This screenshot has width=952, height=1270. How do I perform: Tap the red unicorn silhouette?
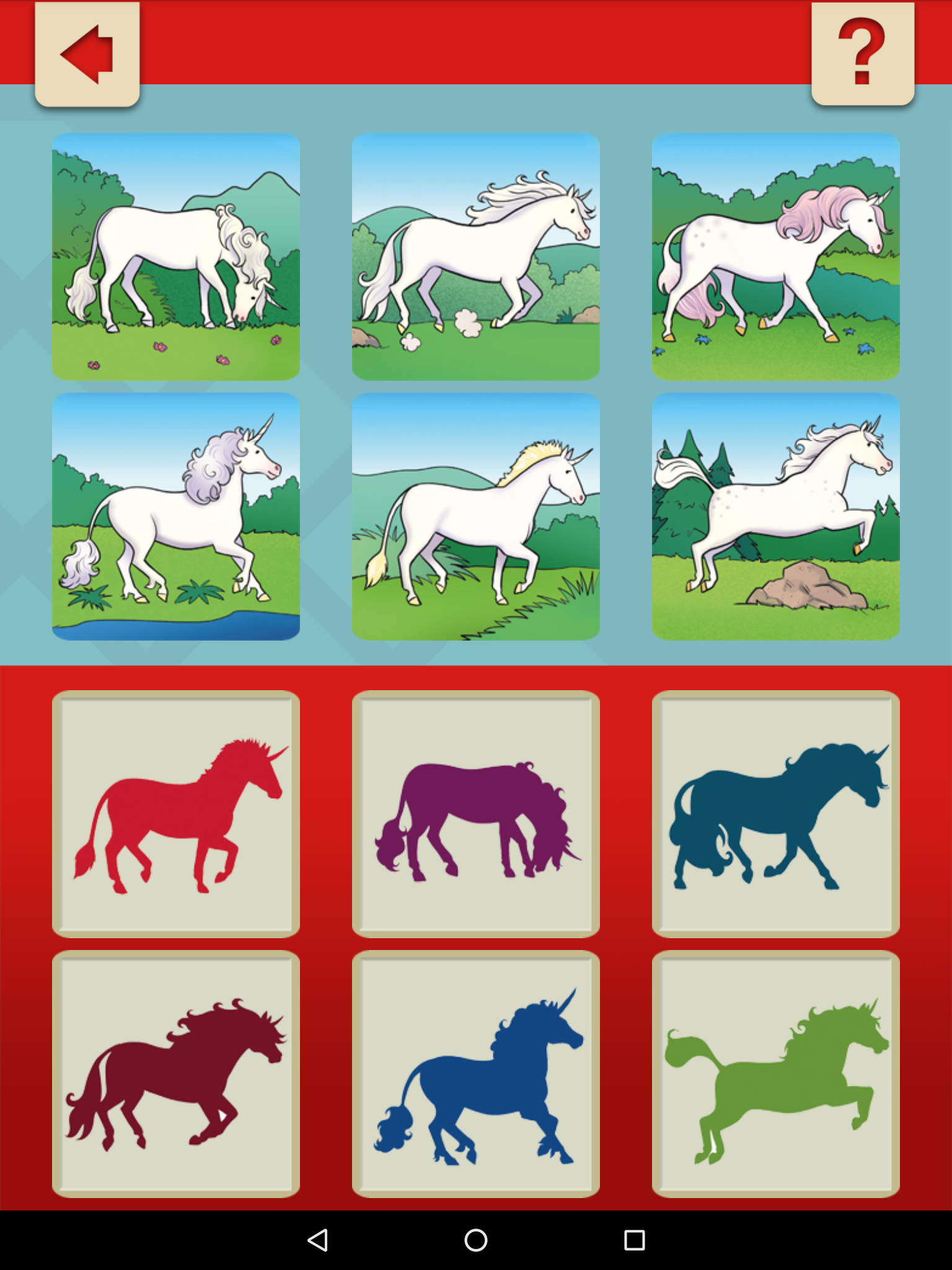176,814
